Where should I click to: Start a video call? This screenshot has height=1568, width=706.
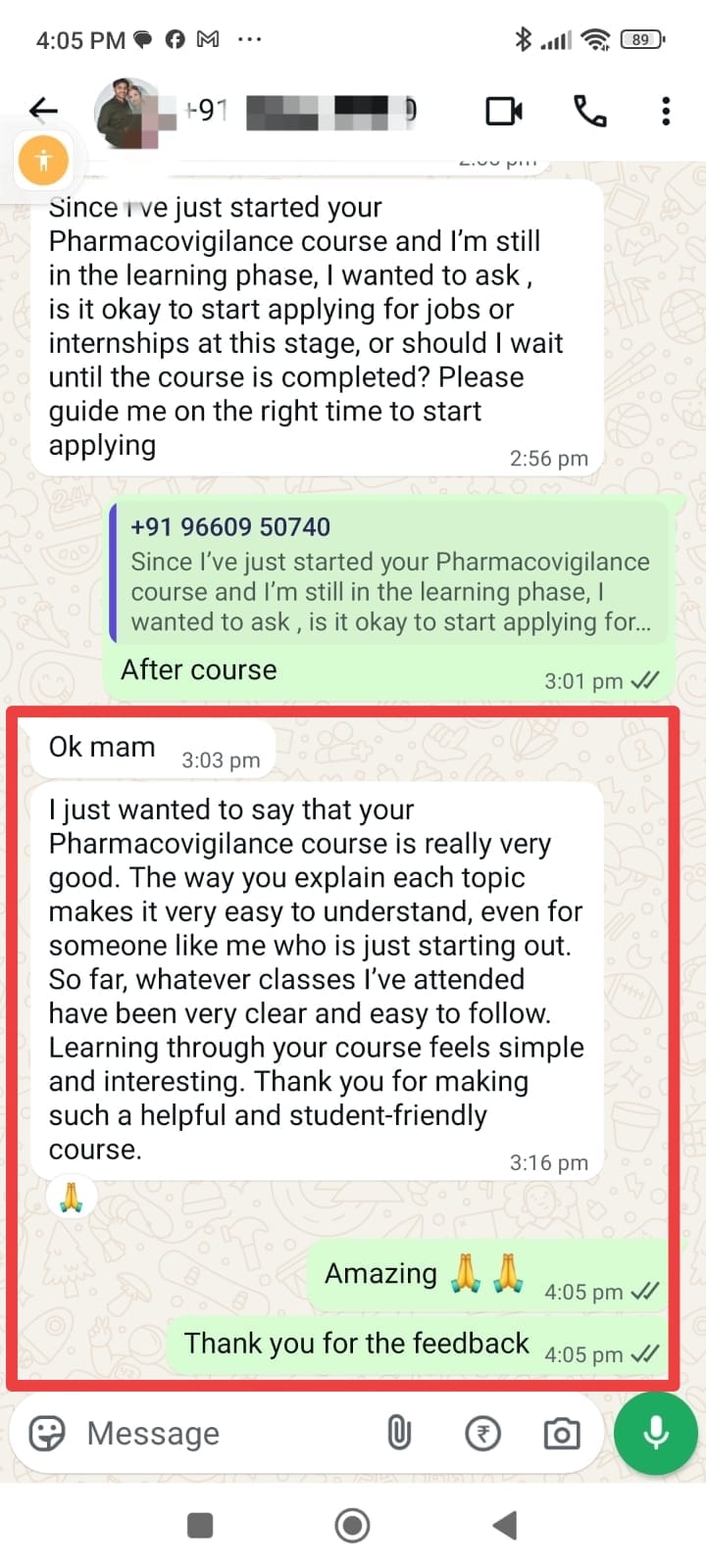[x=504, y=111]
